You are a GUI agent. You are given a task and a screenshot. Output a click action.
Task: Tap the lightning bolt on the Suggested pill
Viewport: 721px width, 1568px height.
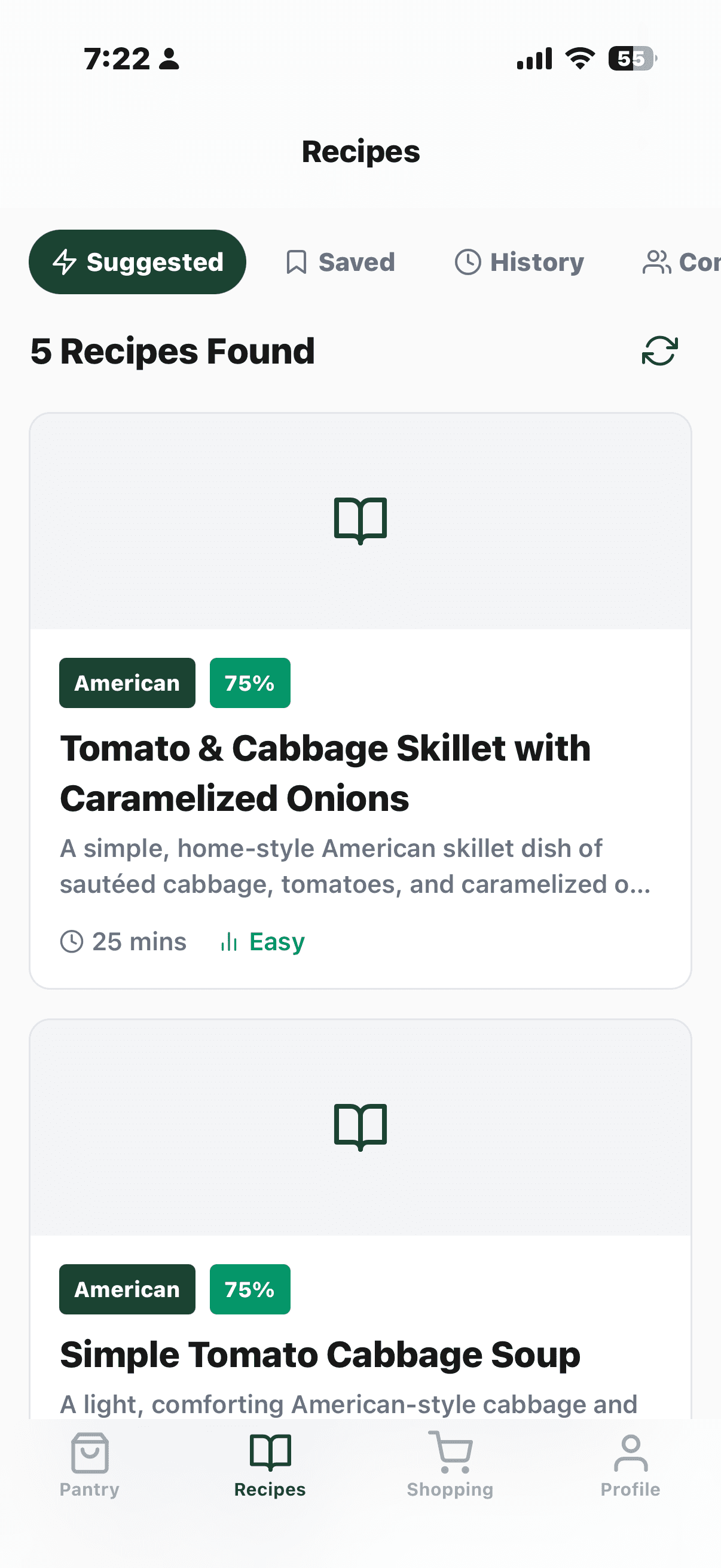pos(66,262)
